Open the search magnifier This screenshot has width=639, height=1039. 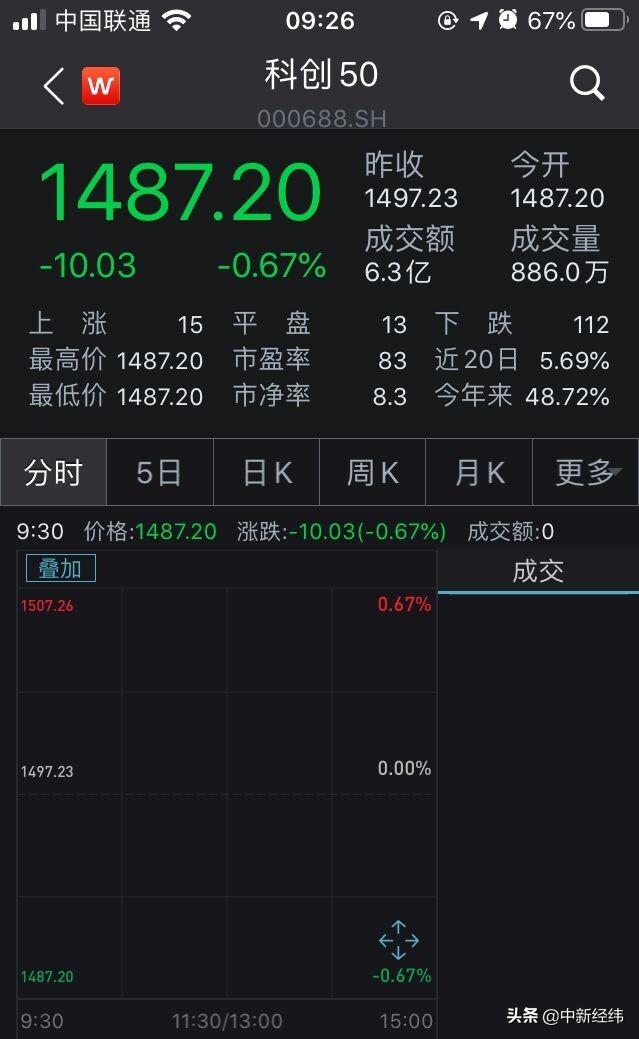587,84
